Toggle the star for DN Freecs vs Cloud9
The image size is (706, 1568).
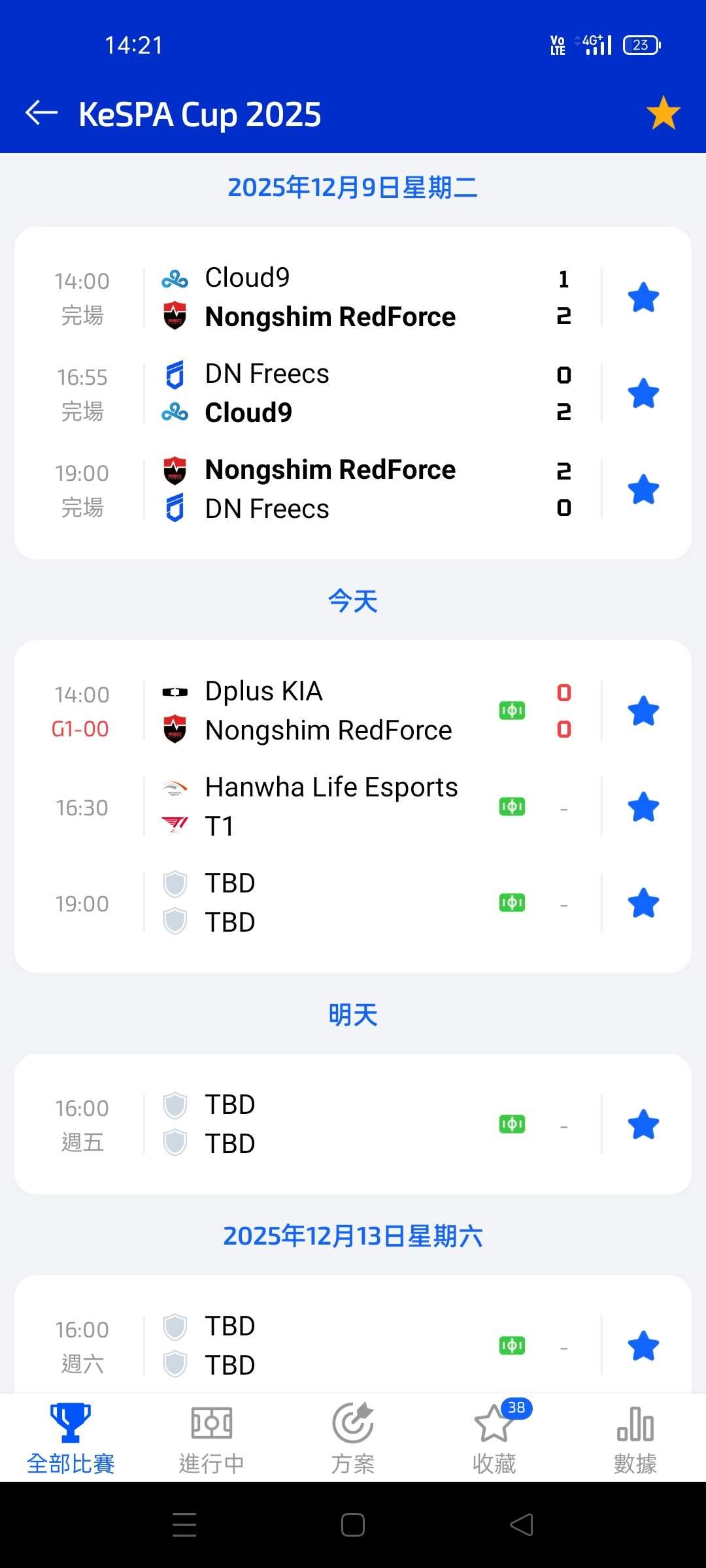(643, 393)
